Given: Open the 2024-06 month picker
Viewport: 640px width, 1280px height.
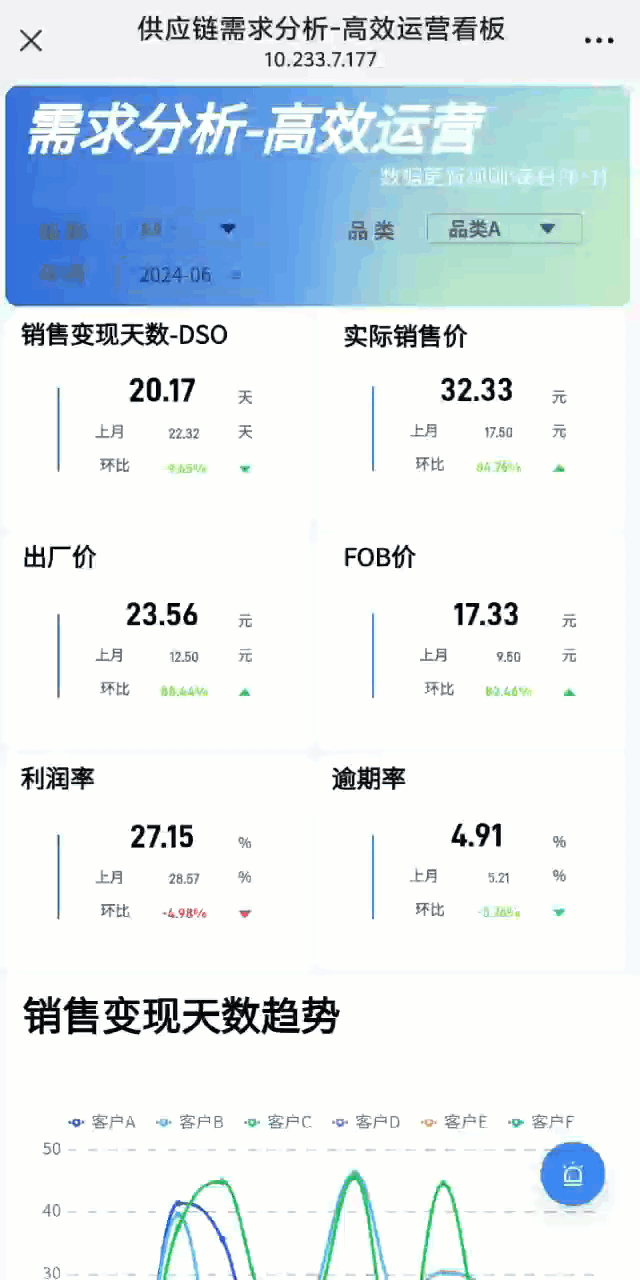Looking at the screenshot, I should (x=186, y=274).
